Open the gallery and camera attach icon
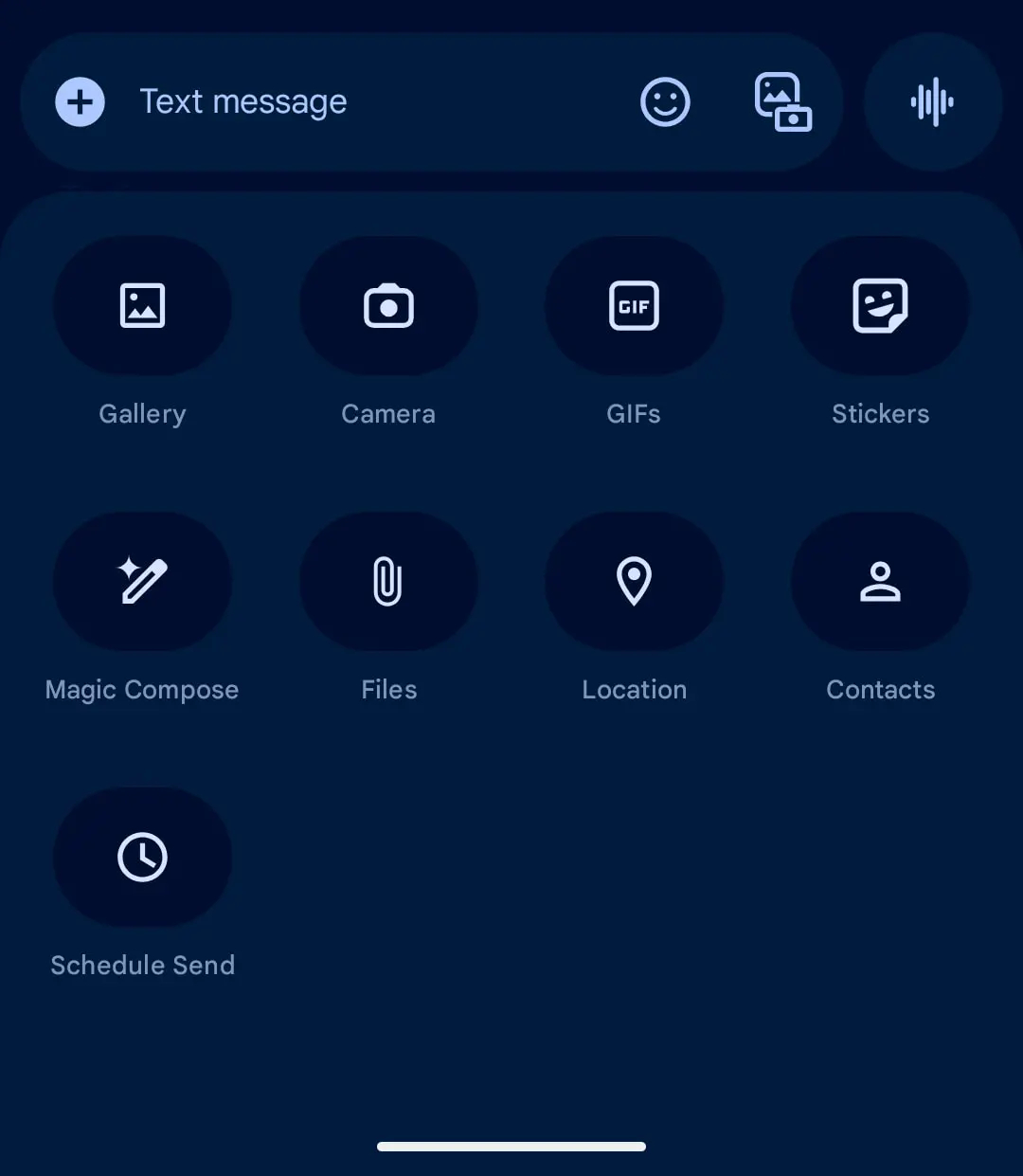The image size is (1023, 1176). (x=782, y=101)
